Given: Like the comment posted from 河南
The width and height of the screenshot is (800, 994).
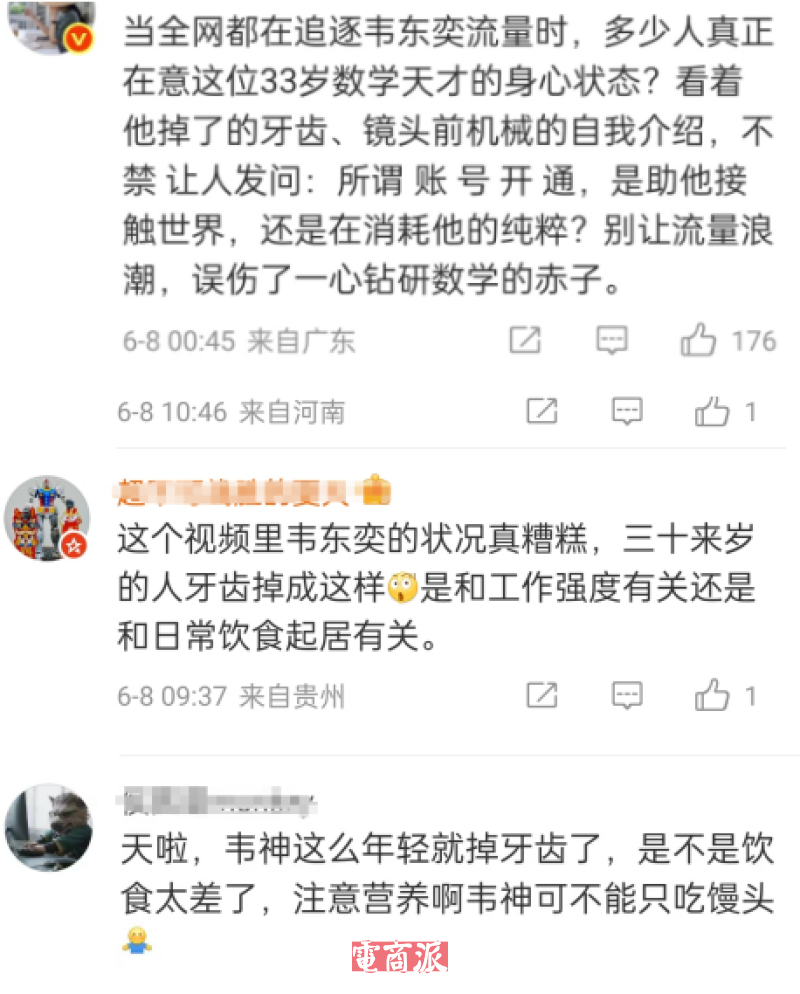Looking at the screenshot, I should tap(712, 411).
